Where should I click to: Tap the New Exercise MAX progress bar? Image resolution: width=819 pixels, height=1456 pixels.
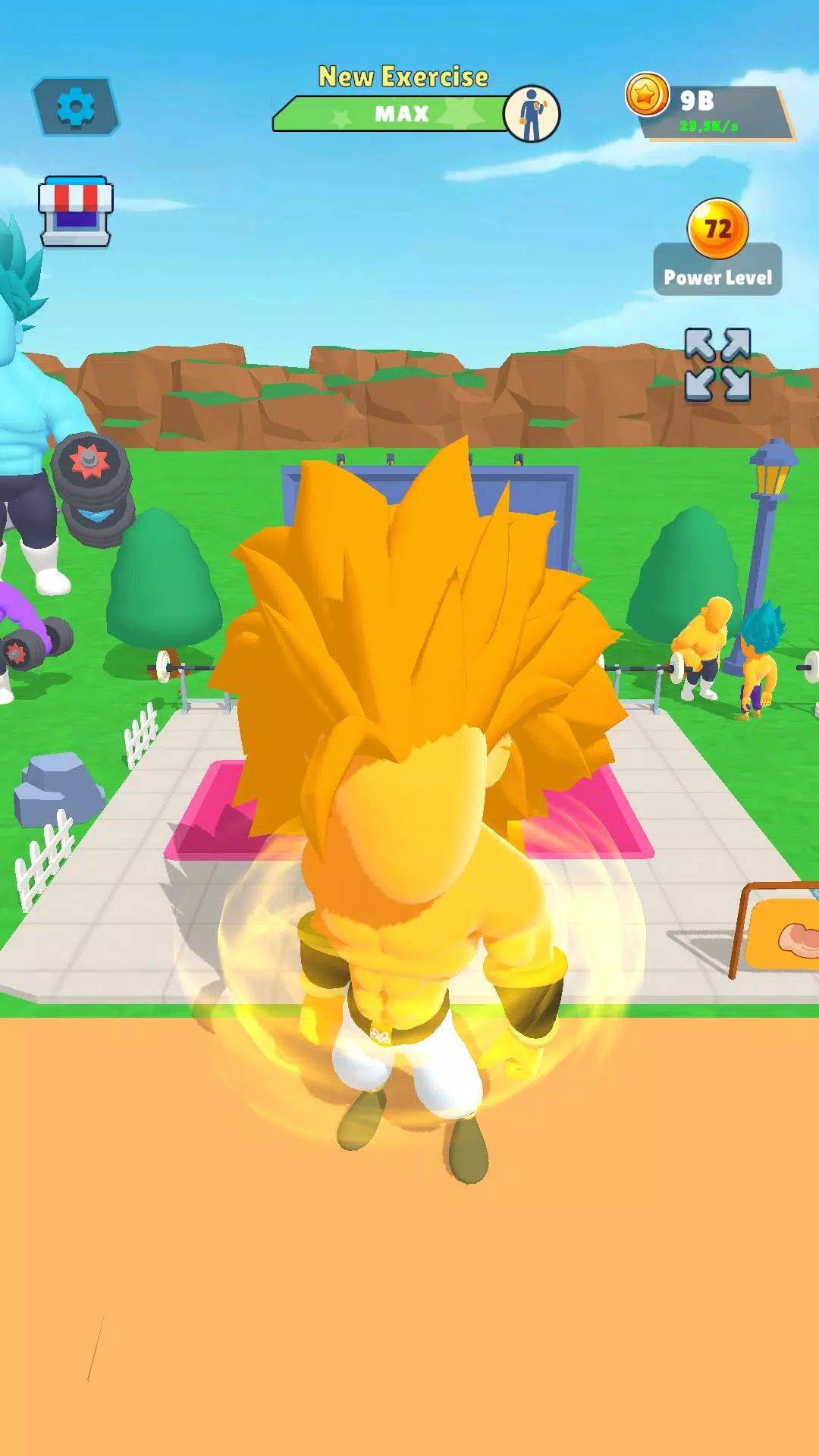tap(402, 114)
